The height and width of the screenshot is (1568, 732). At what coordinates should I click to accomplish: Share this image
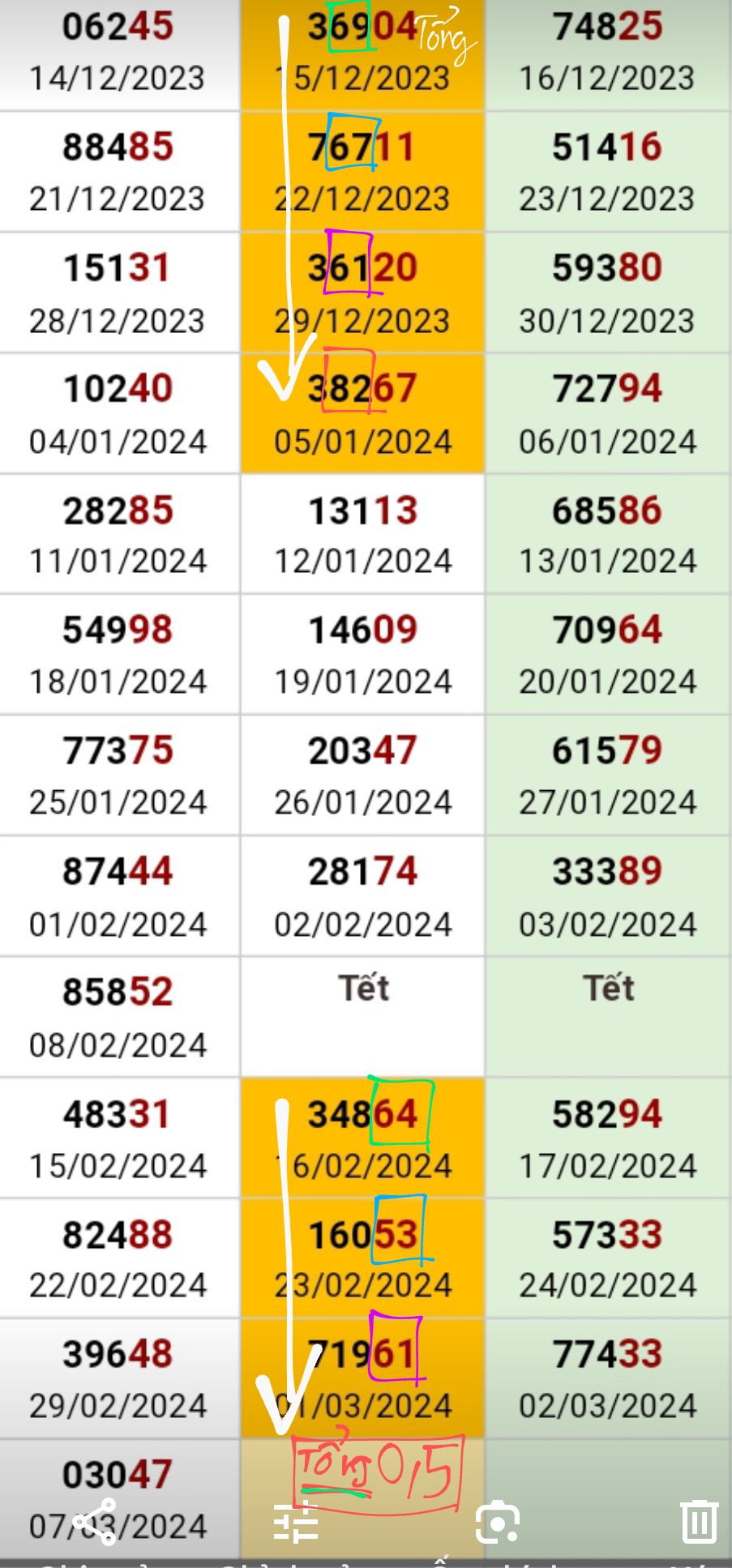[x=94, y=1522]
